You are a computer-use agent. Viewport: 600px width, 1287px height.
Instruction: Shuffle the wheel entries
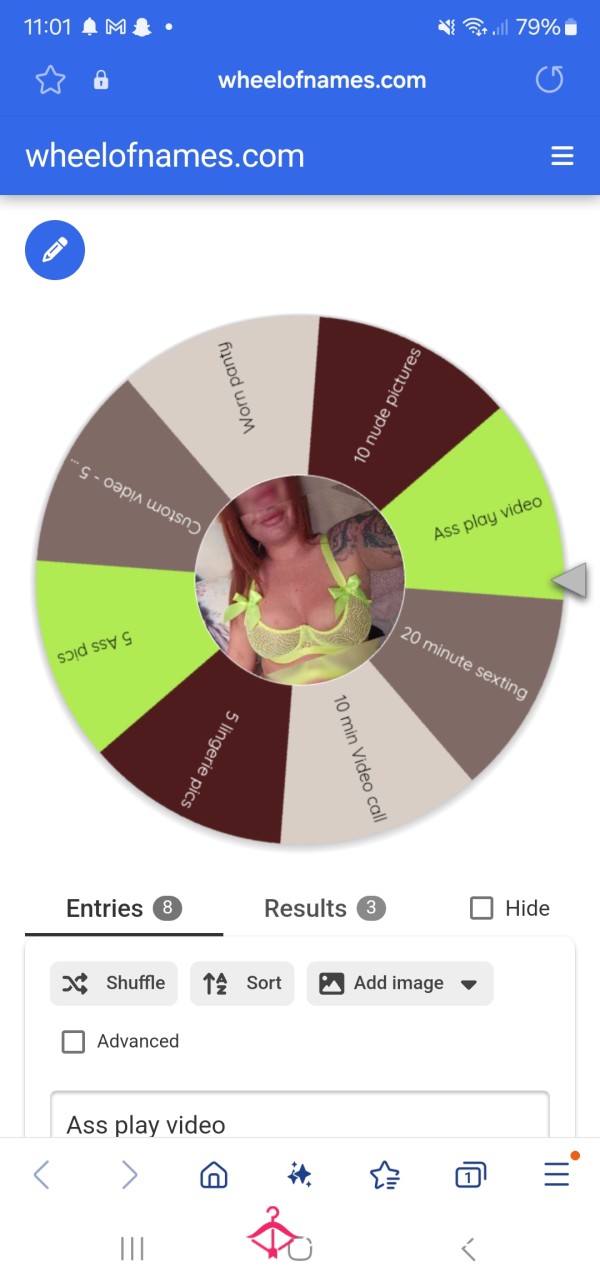coord(114,983)
